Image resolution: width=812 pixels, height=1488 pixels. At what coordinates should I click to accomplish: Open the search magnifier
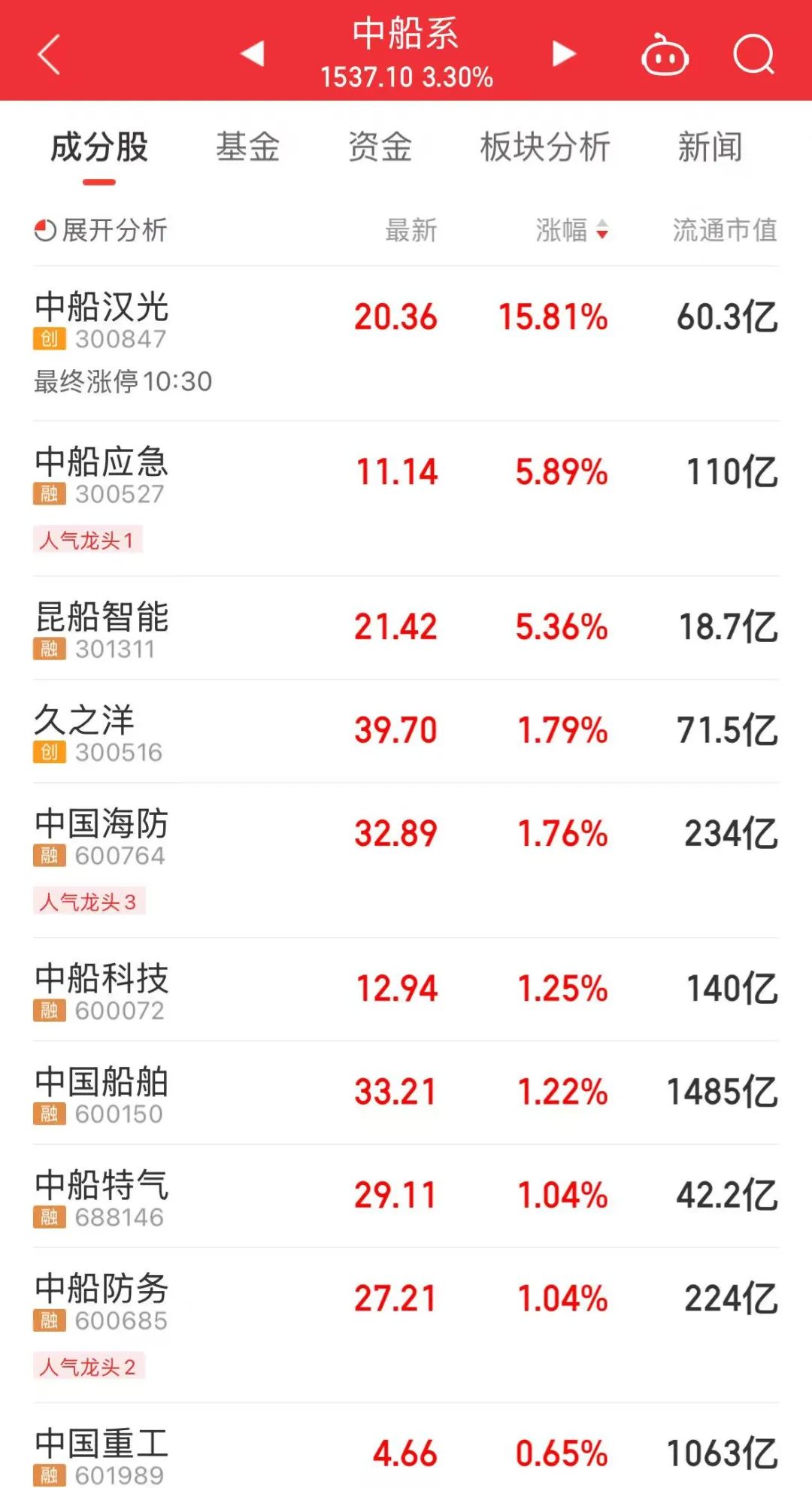753,55
